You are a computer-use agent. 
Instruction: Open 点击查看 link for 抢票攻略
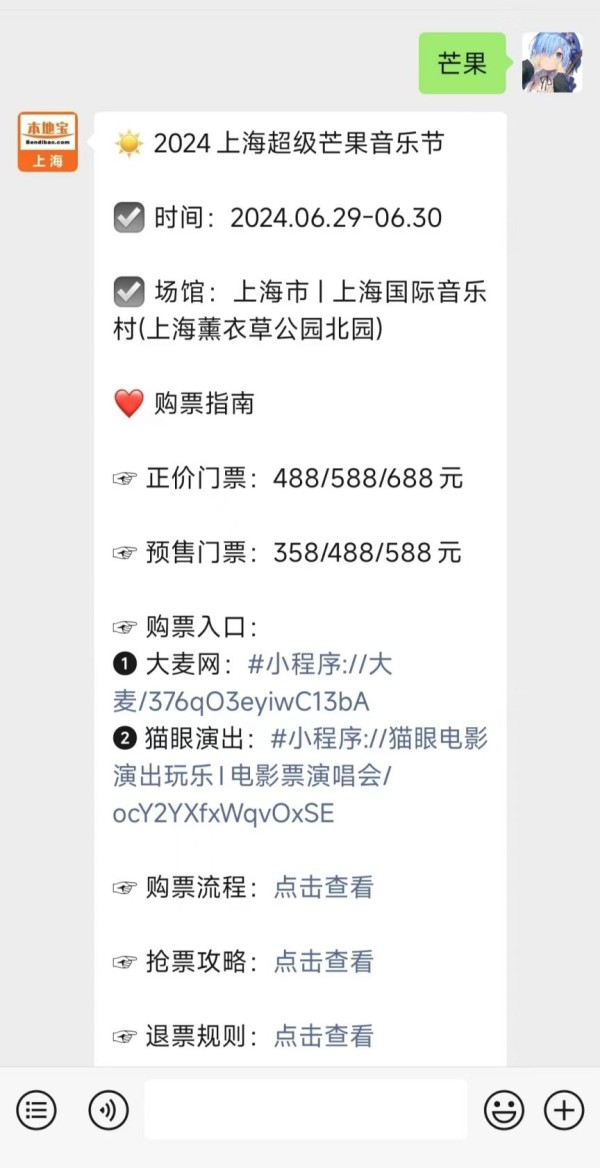[323, 962]
